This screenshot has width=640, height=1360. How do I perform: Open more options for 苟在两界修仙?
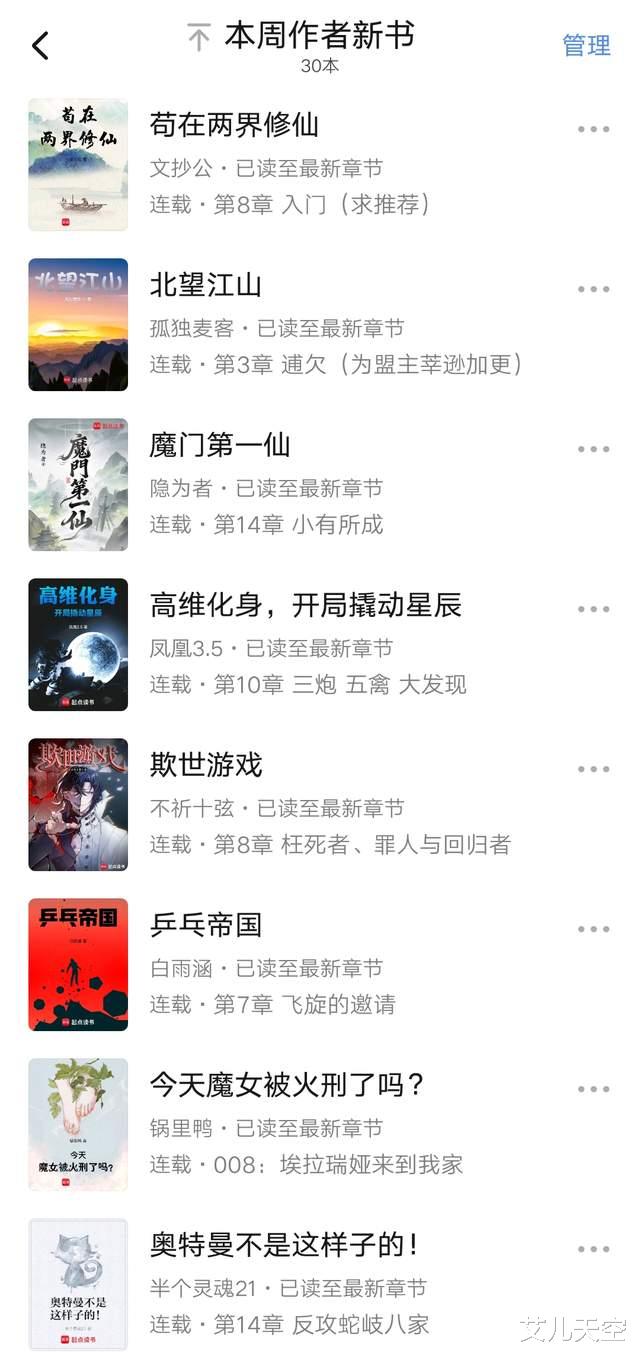coord(593,129)
